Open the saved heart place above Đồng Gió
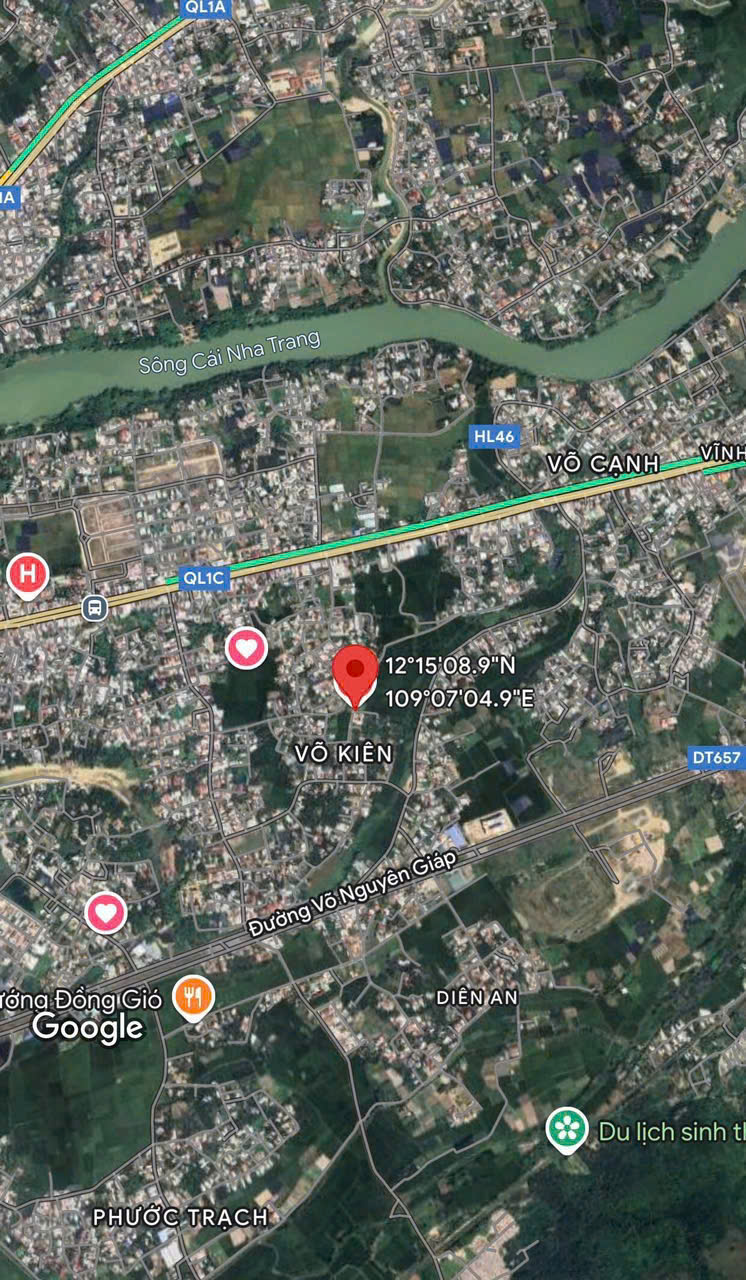This screenshot has width=746, height=1280. pos(106,913)
